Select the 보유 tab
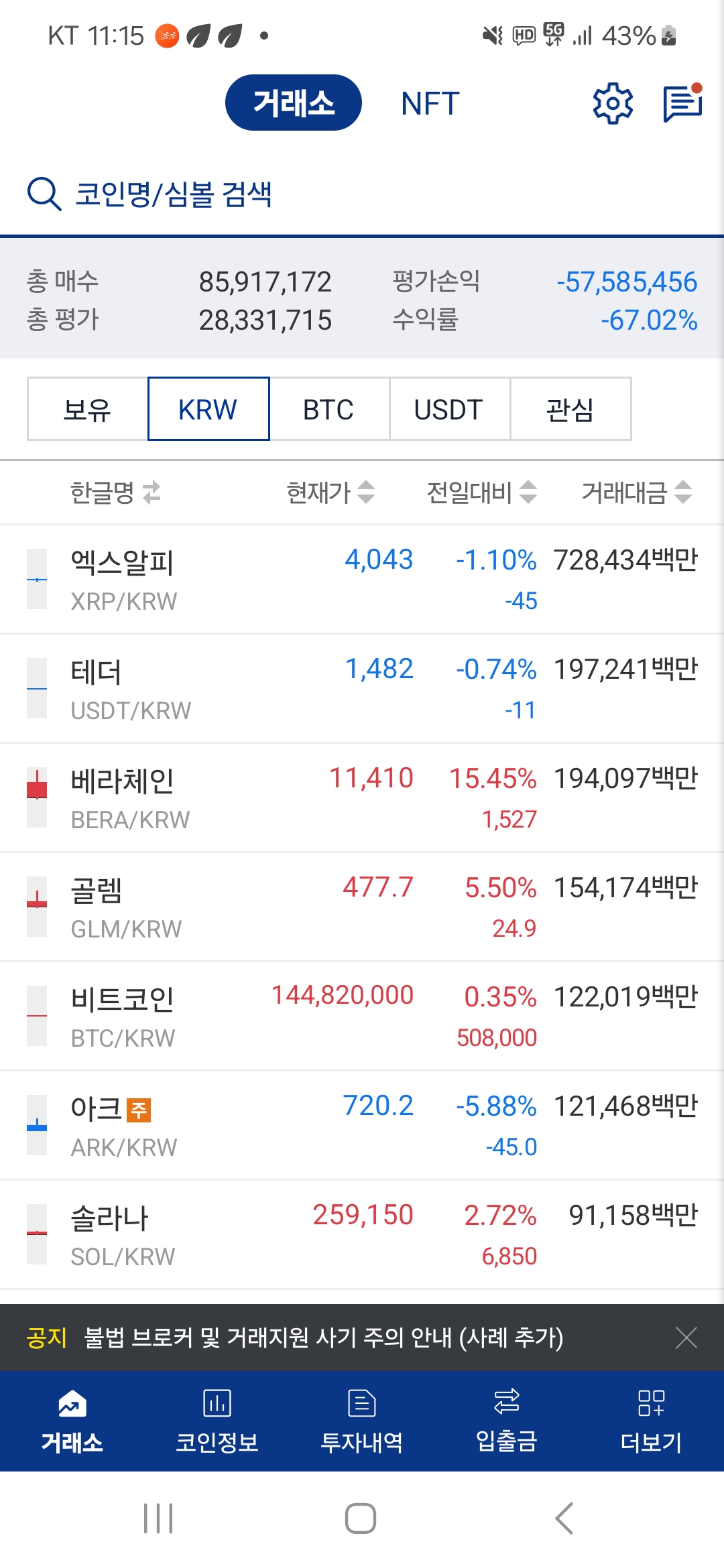Screen dimensions: 724x1568 coord(87,409)
